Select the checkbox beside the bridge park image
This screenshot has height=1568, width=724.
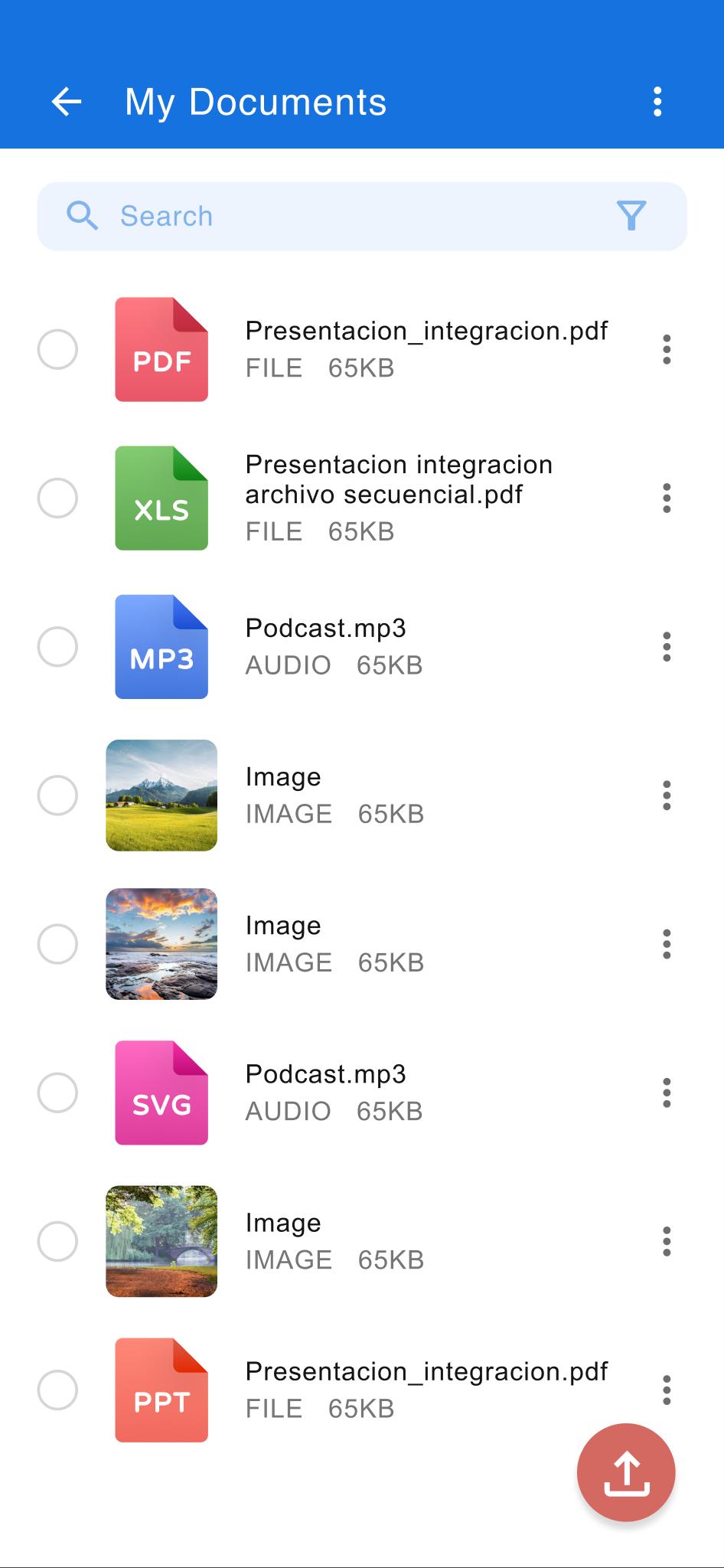pyautogui.click(x=57, y=1241)
